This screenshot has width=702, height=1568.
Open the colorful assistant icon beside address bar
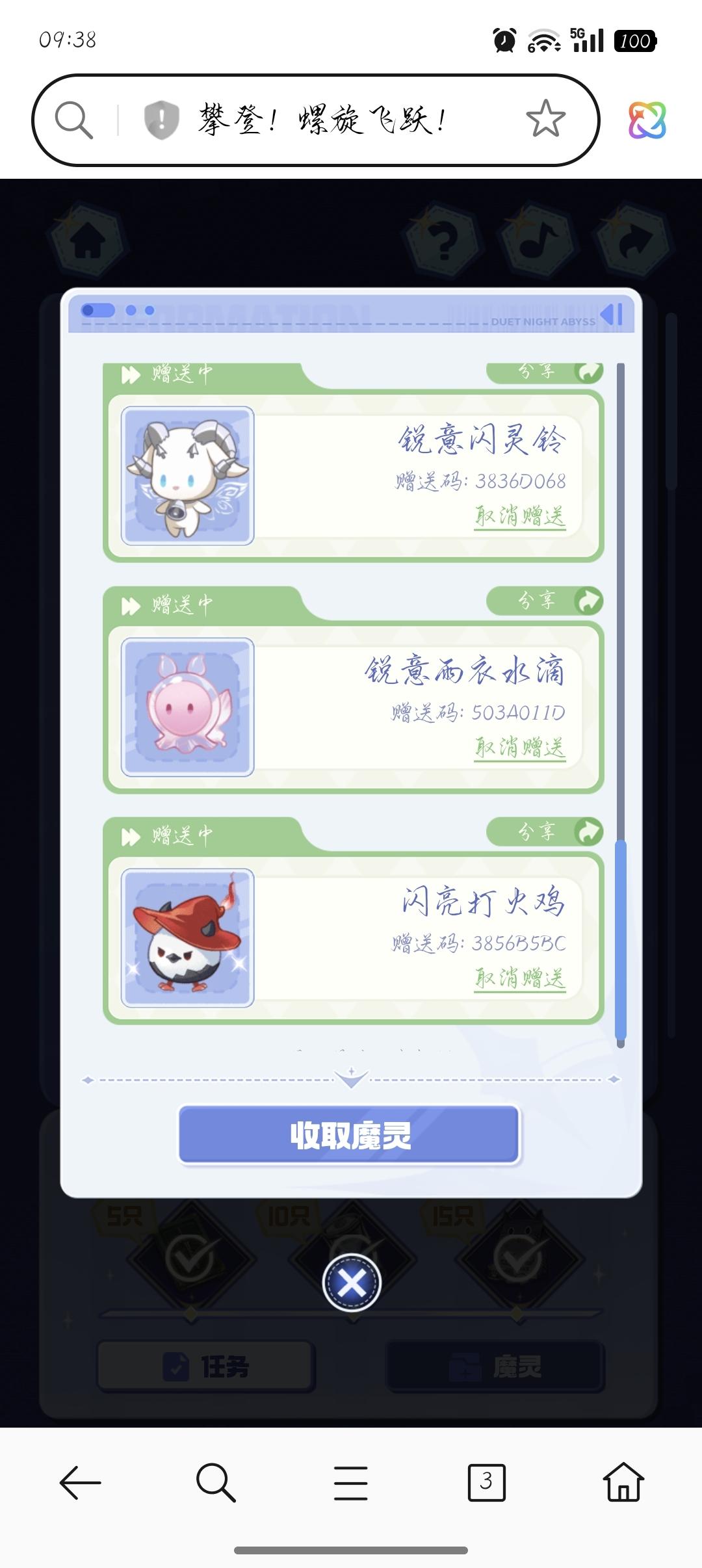pyautogui.click(x=647, y=120)
